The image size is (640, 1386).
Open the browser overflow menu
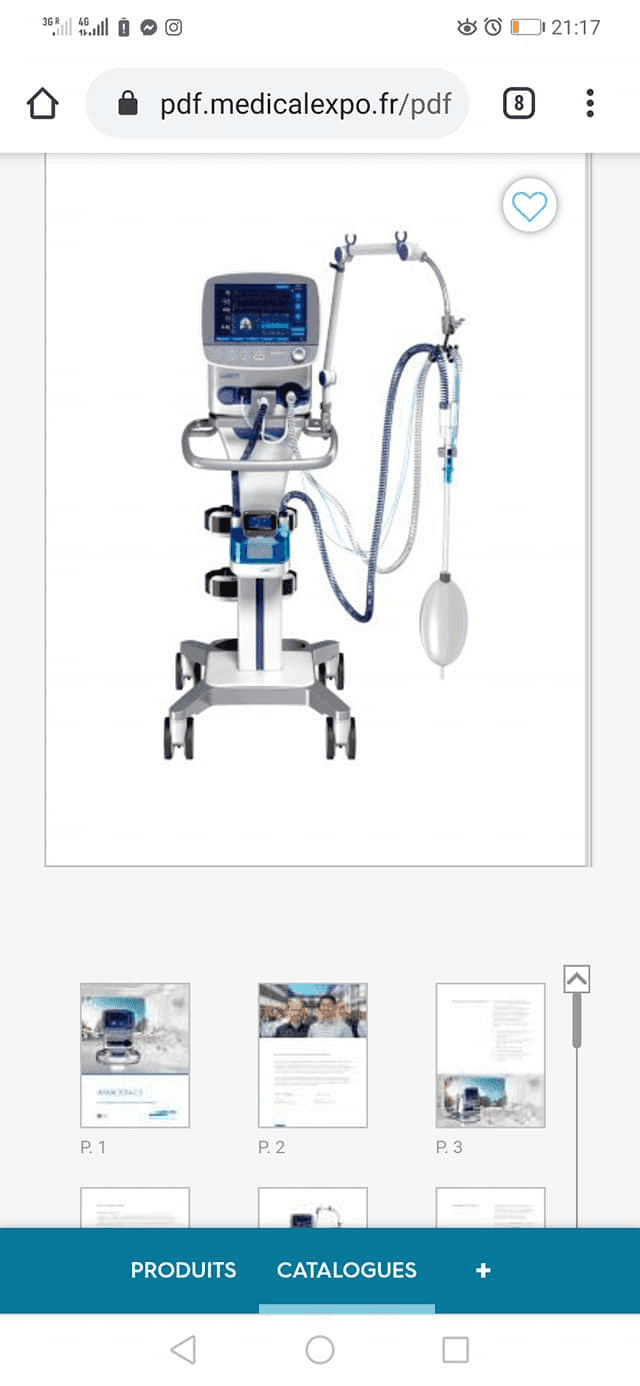(590, 103)
